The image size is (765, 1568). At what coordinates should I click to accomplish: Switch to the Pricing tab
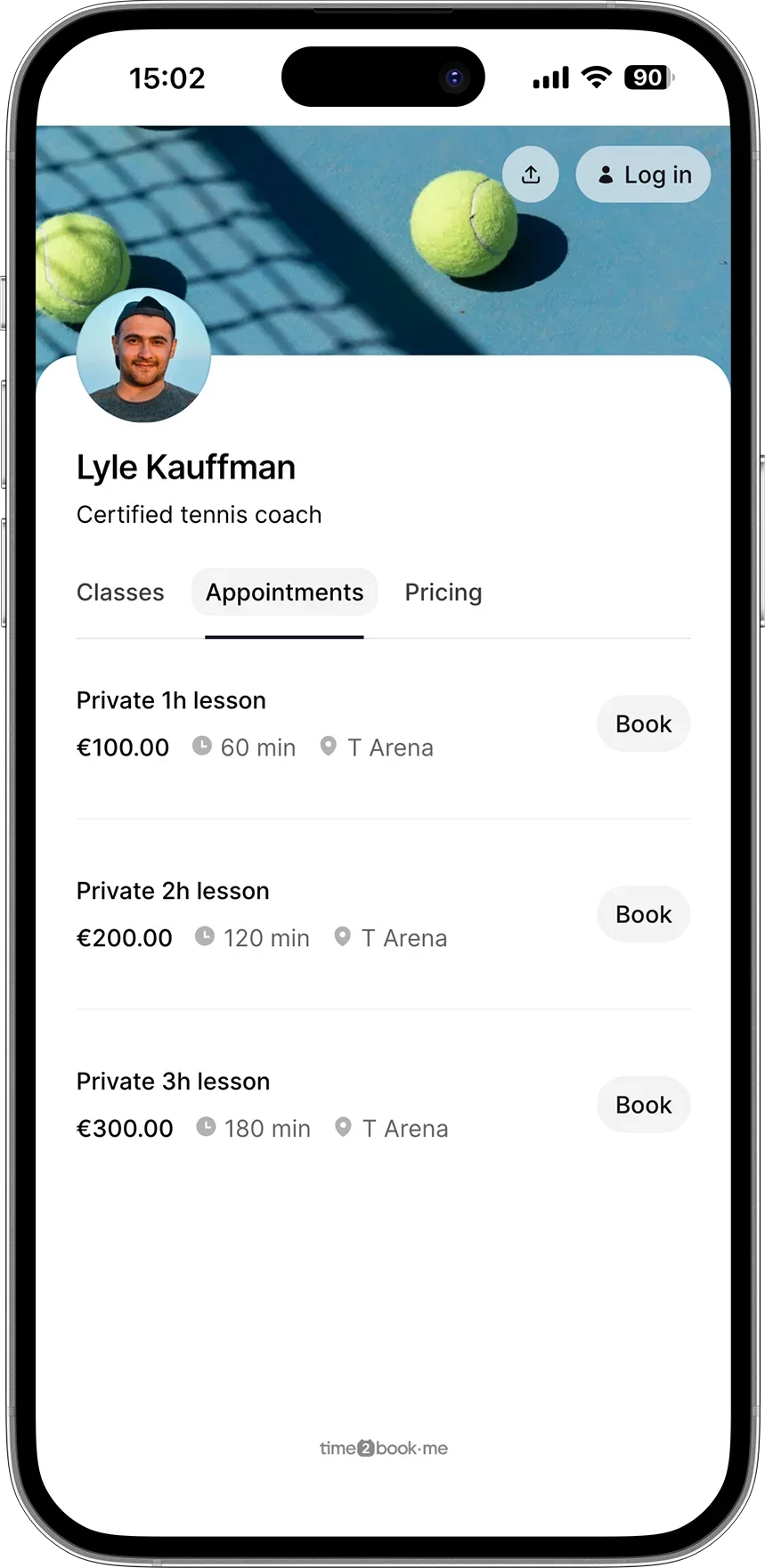443,592
